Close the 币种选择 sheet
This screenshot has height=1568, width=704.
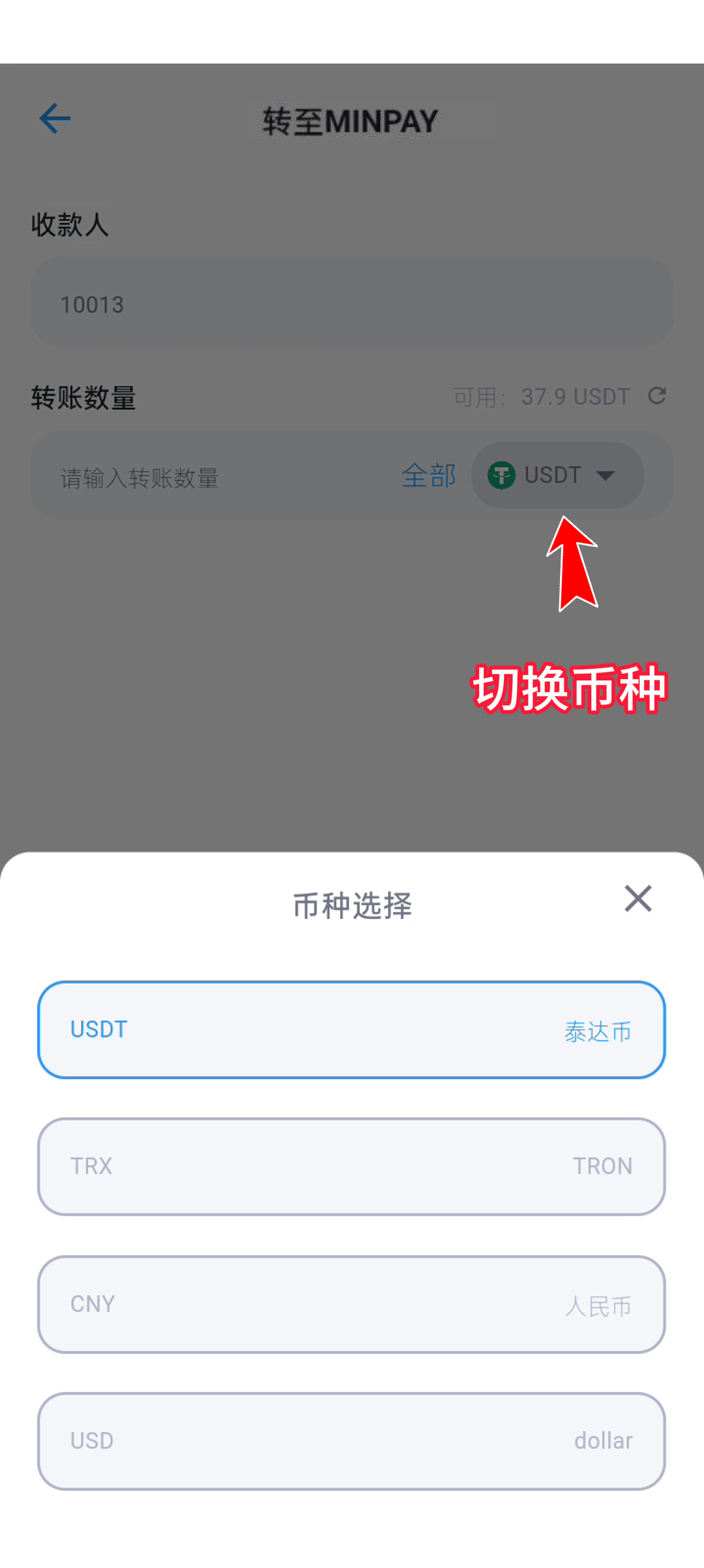(x=638, y=899)
